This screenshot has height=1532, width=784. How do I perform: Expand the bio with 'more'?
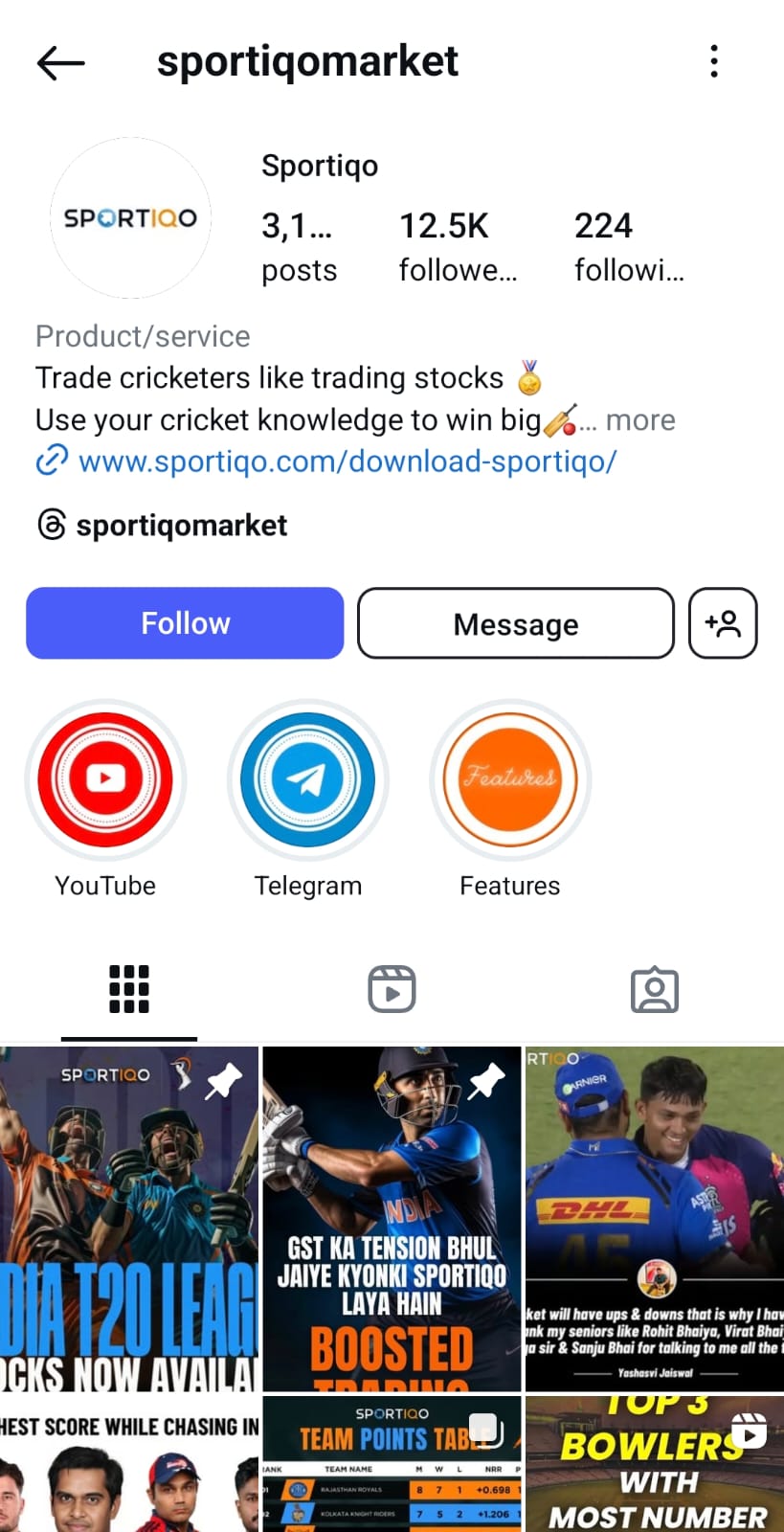point(639,420)
